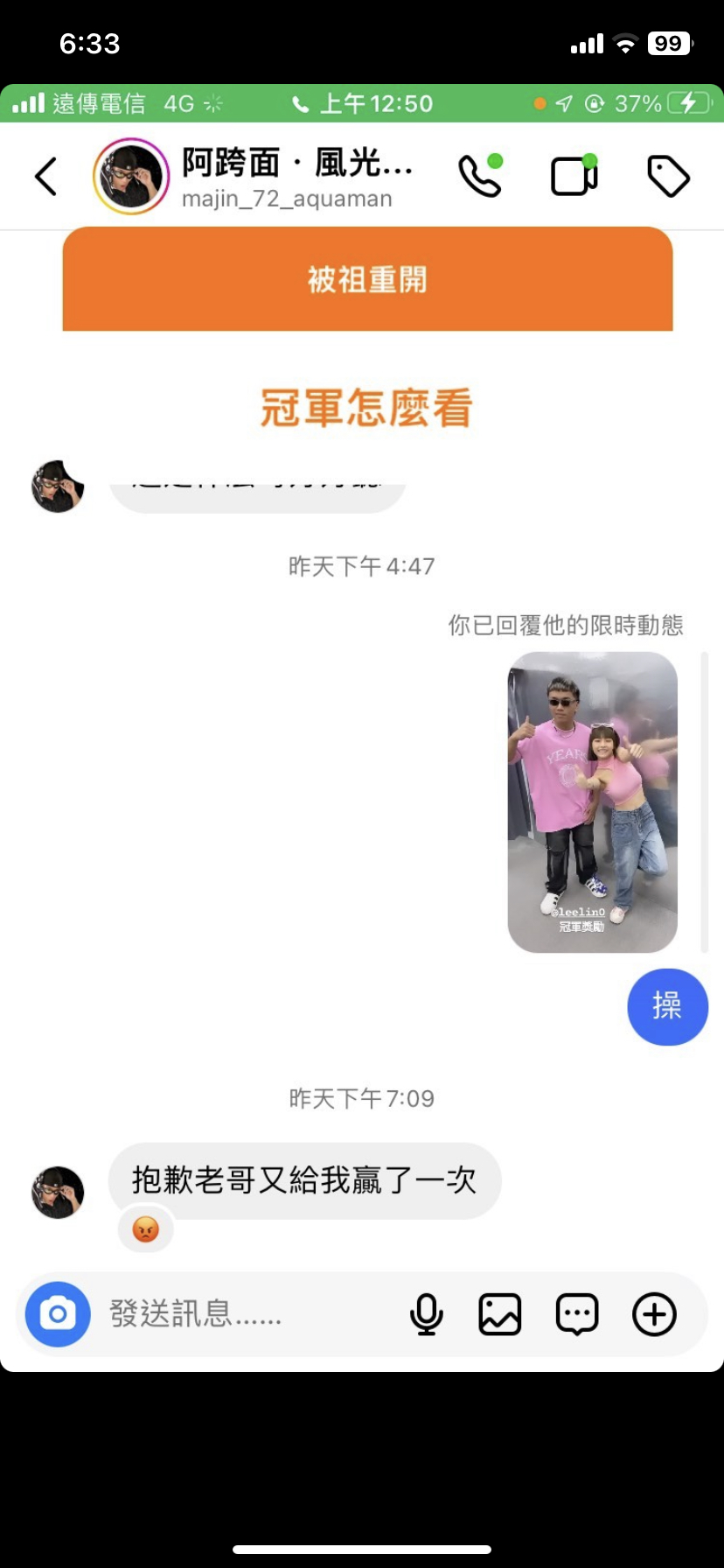Image resolution: width=724 pixels, height=1568 pixels.
Task: Pick a photo from the gallery icon
Action: 500,1314
